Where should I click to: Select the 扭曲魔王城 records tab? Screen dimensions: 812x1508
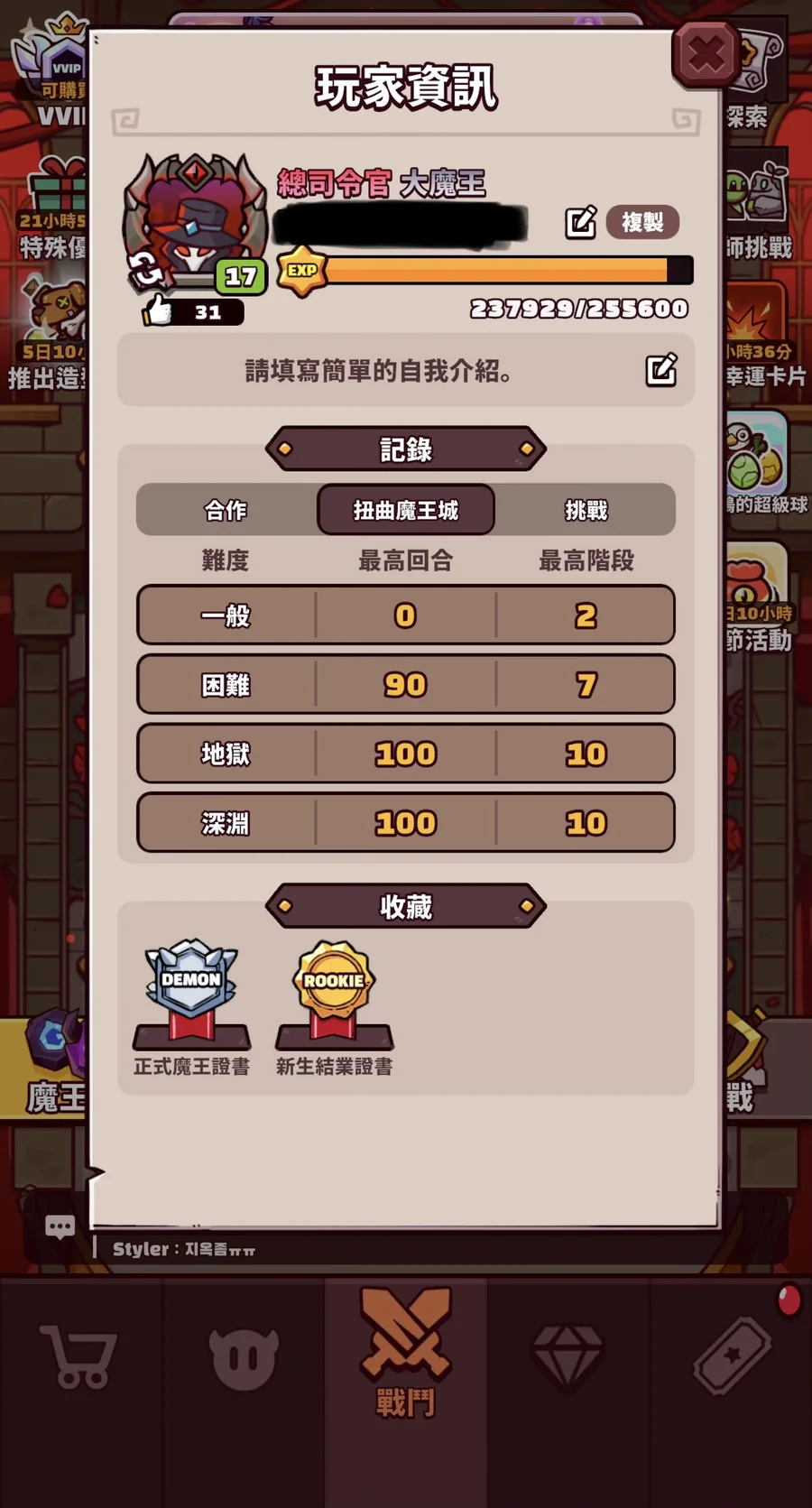(x=406, y=511)
